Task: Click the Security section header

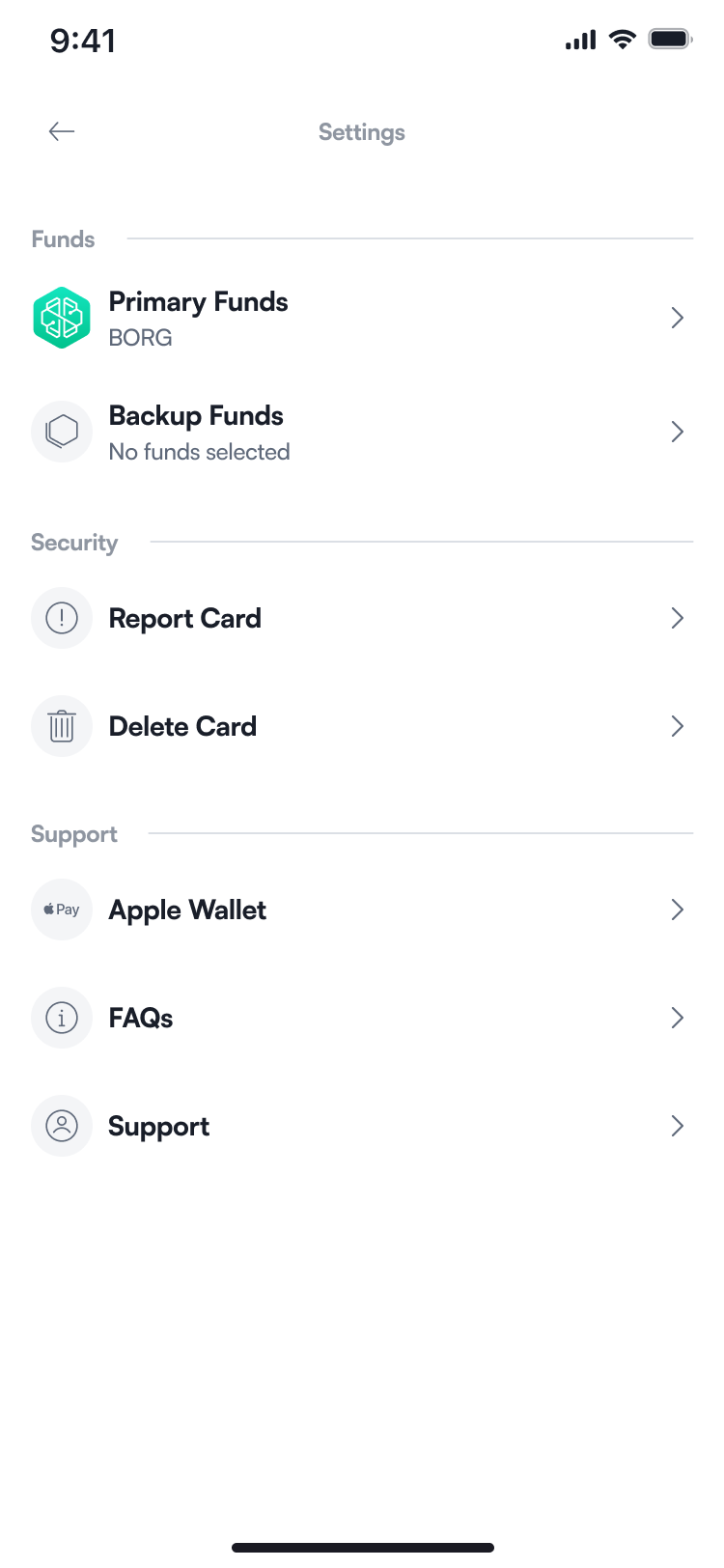Action: pos(73,542)
